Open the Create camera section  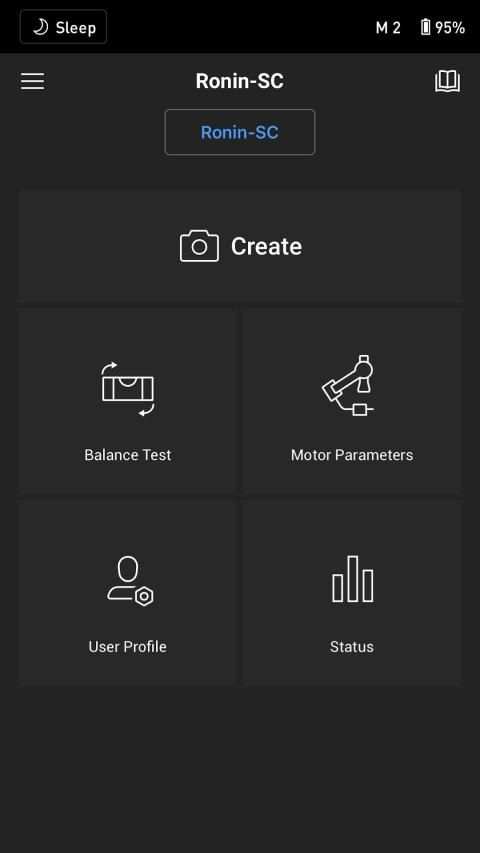tap(240, 246)
